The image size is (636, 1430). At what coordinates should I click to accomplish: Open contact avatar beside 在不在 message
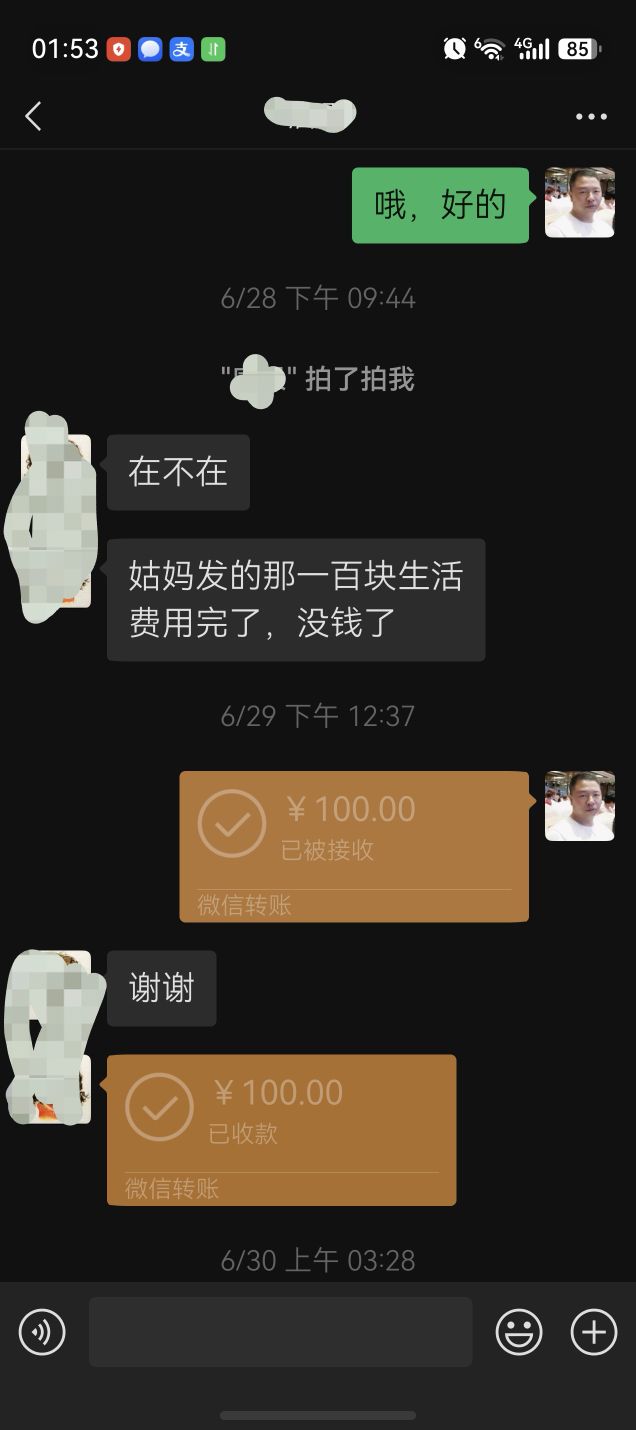coord(56,470)
